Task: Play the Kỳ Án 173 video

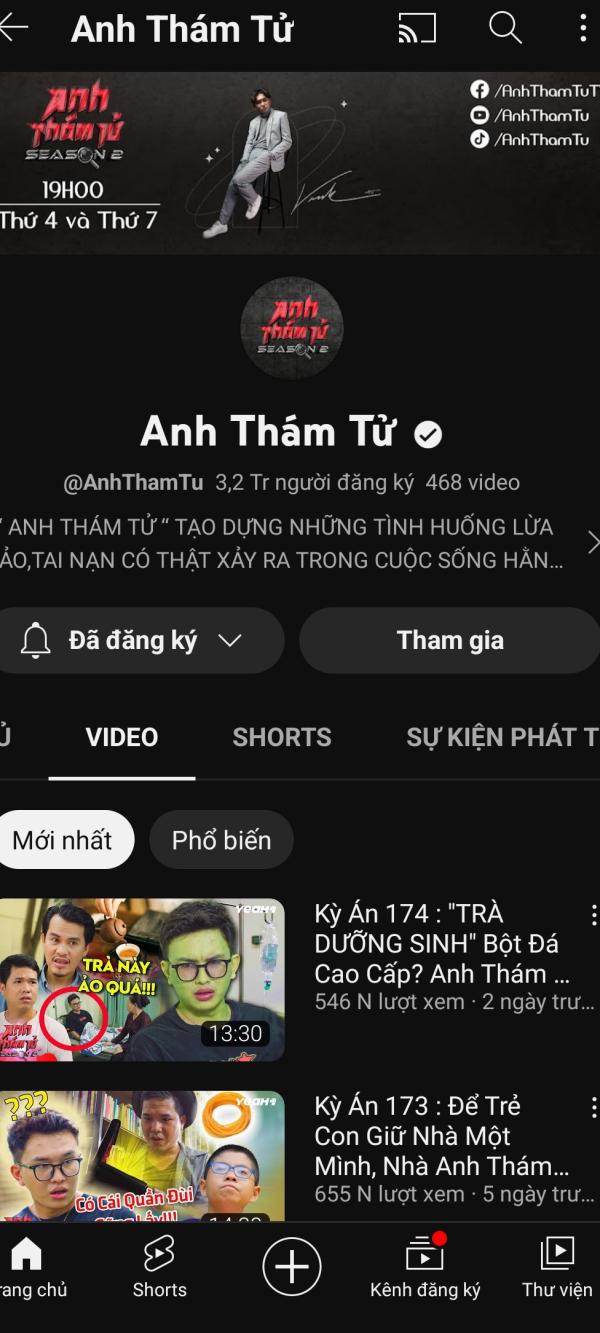Action: [x=142, y=1156]
